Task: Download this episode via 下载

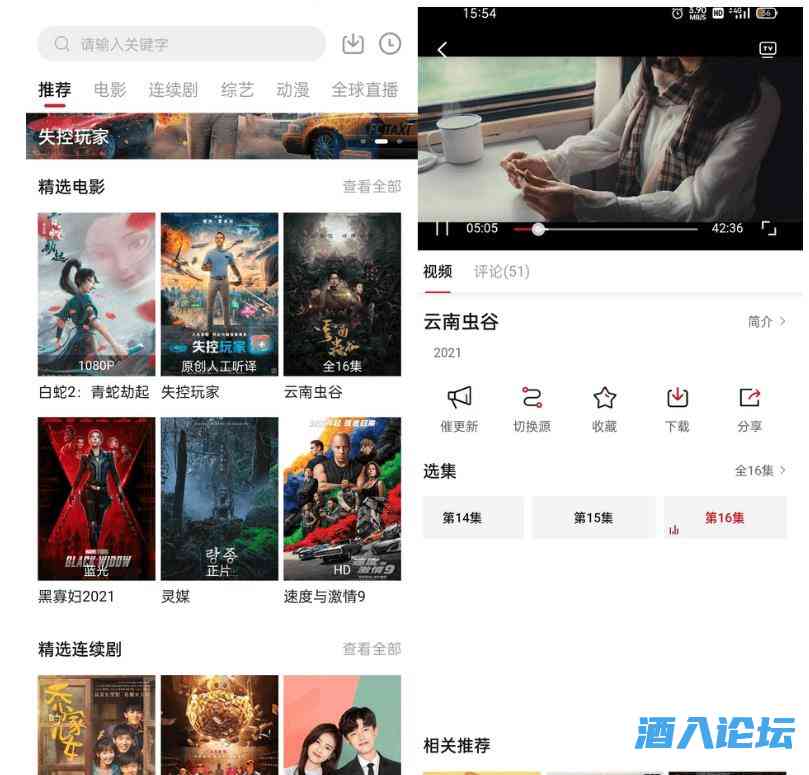Action: [x=677, y=408]
